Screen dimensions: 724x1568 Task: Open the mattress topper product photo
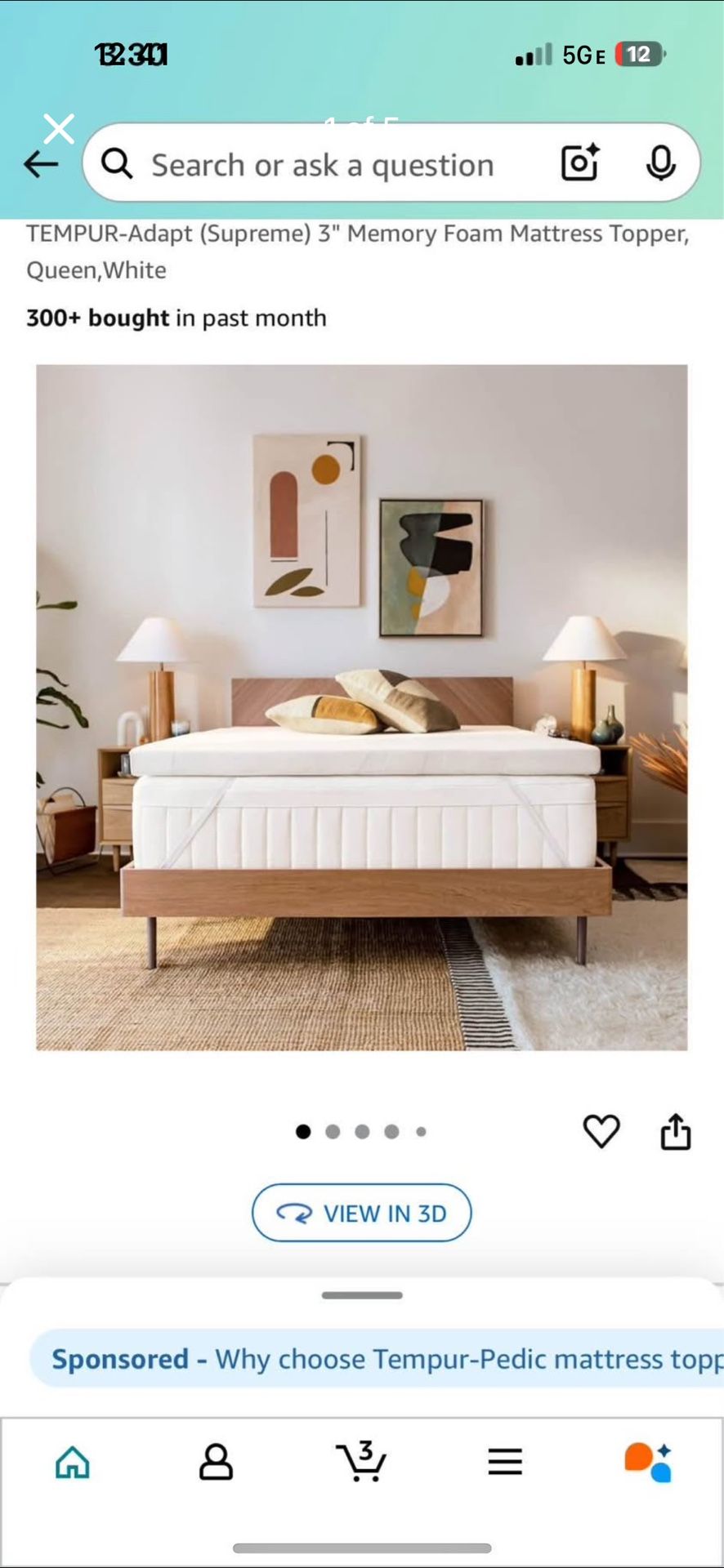click(x=361, y=706)
